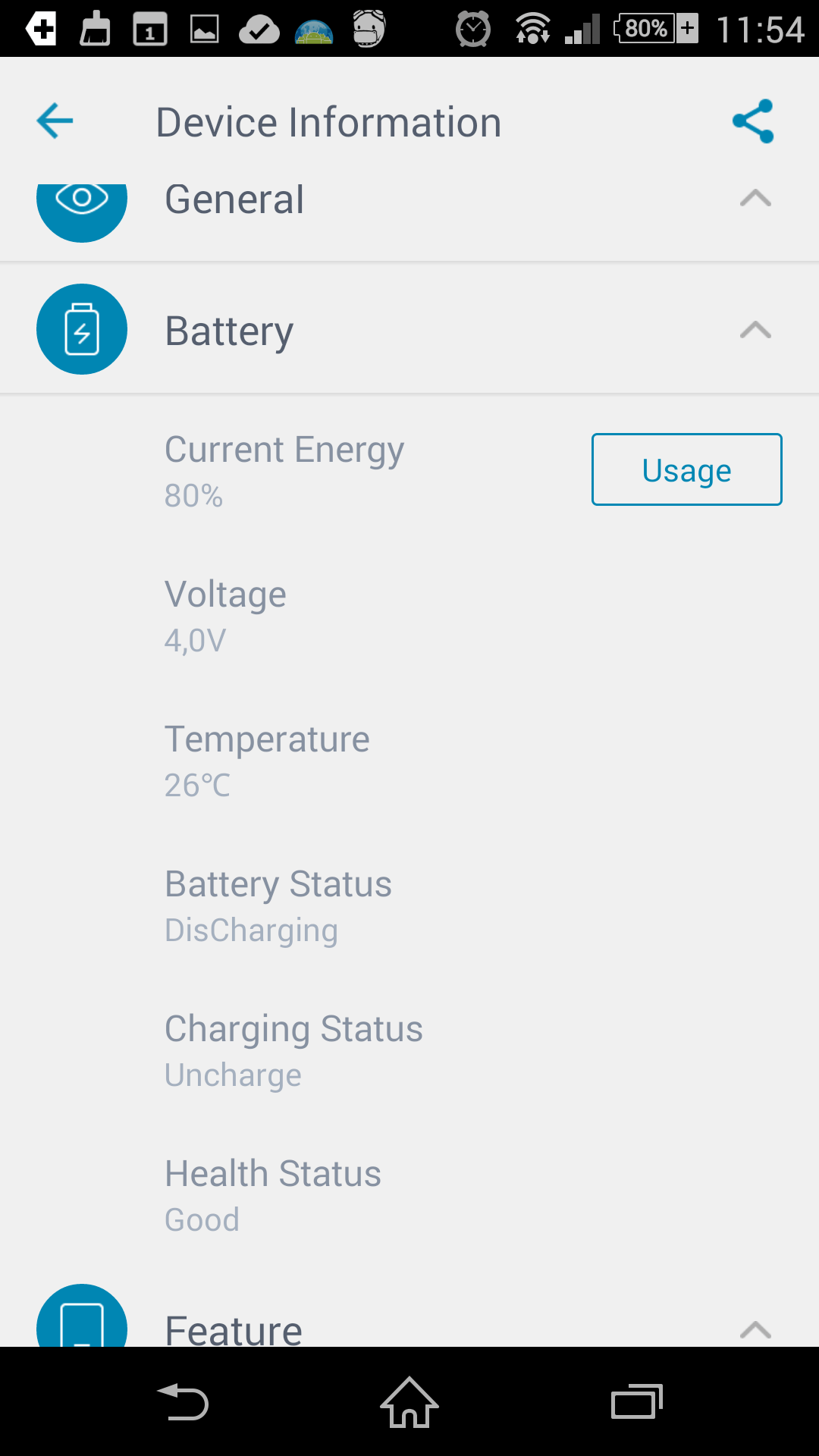Collapse the Feature section

(x=755, y=1329)
